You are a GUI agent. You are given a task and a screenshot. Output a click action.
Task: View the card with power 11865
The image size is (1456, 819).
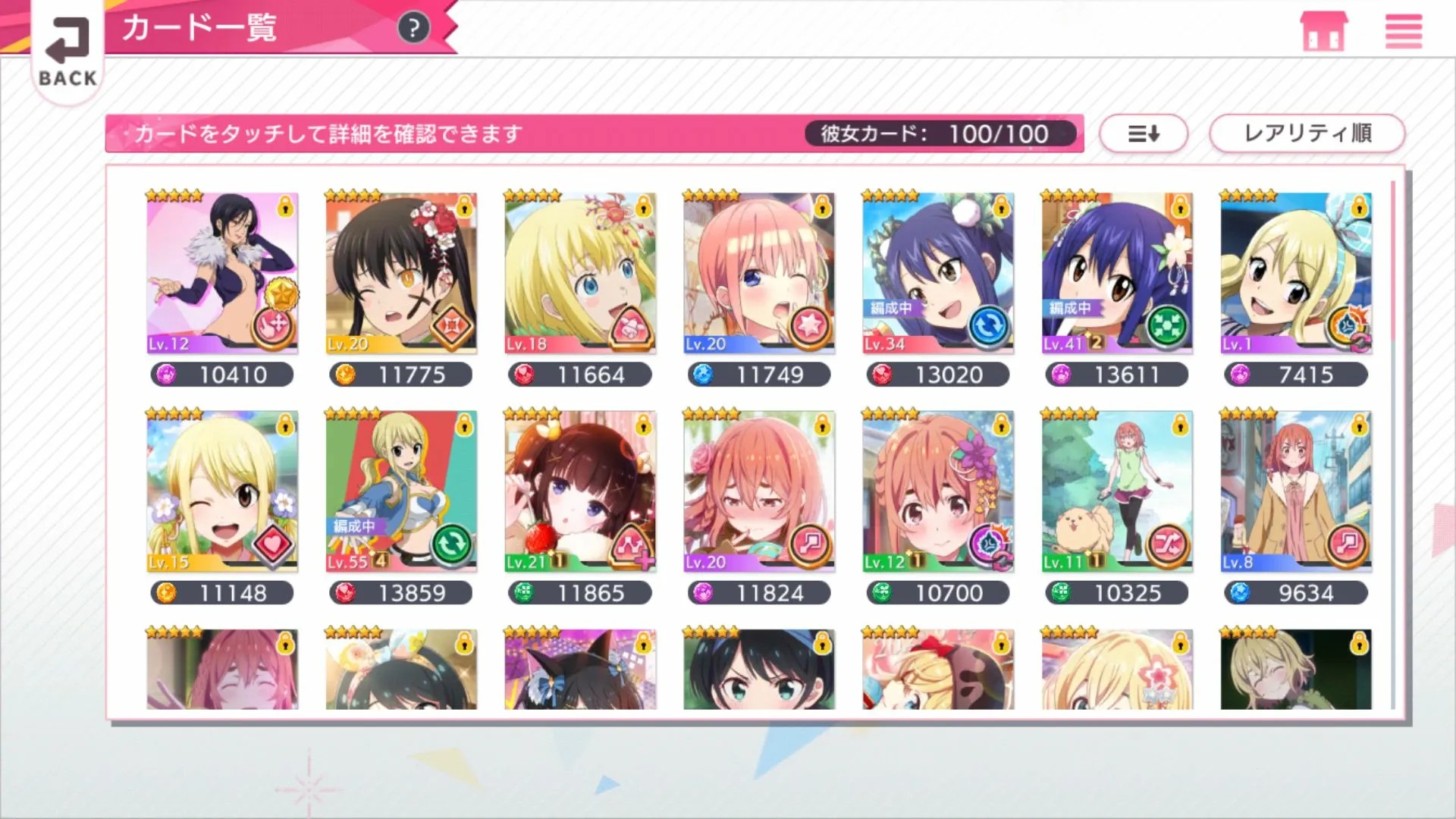(x=580, y=491)
